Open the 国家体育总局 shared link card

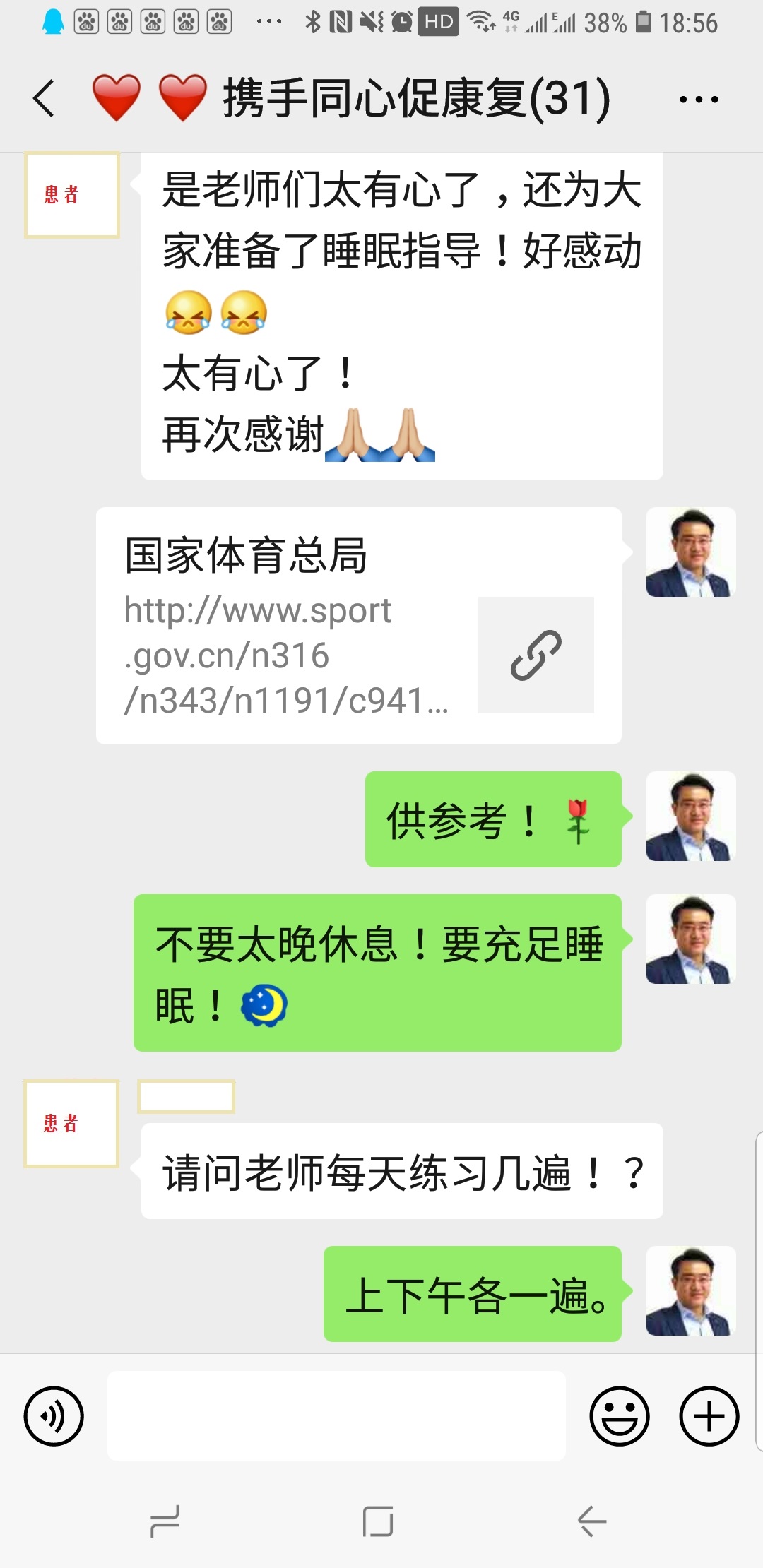tap(358, 626)
